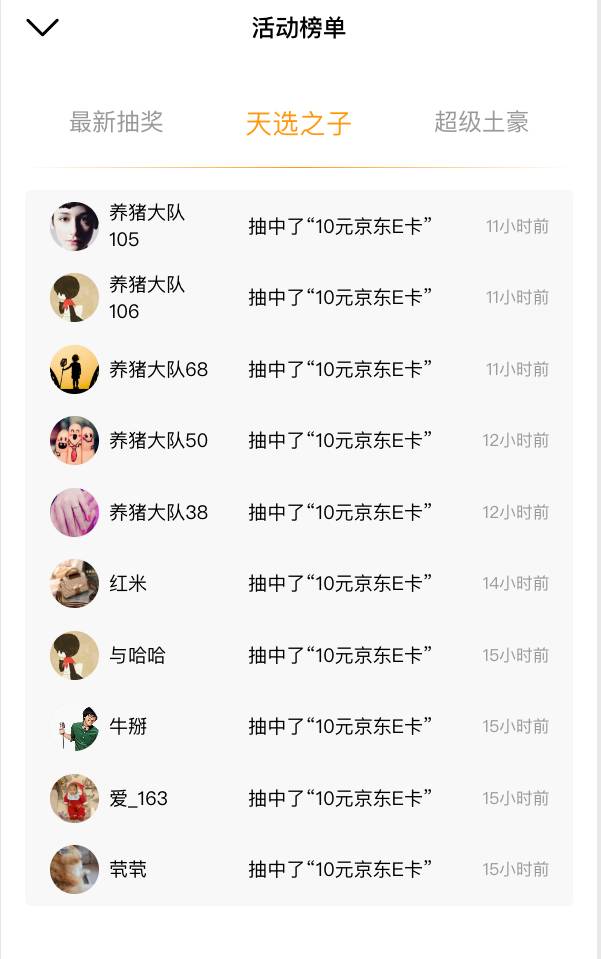Switch to the 超级土豪 tab
Image resolution: width=601 pixels, height=959 pixels.
pos(481,123)
